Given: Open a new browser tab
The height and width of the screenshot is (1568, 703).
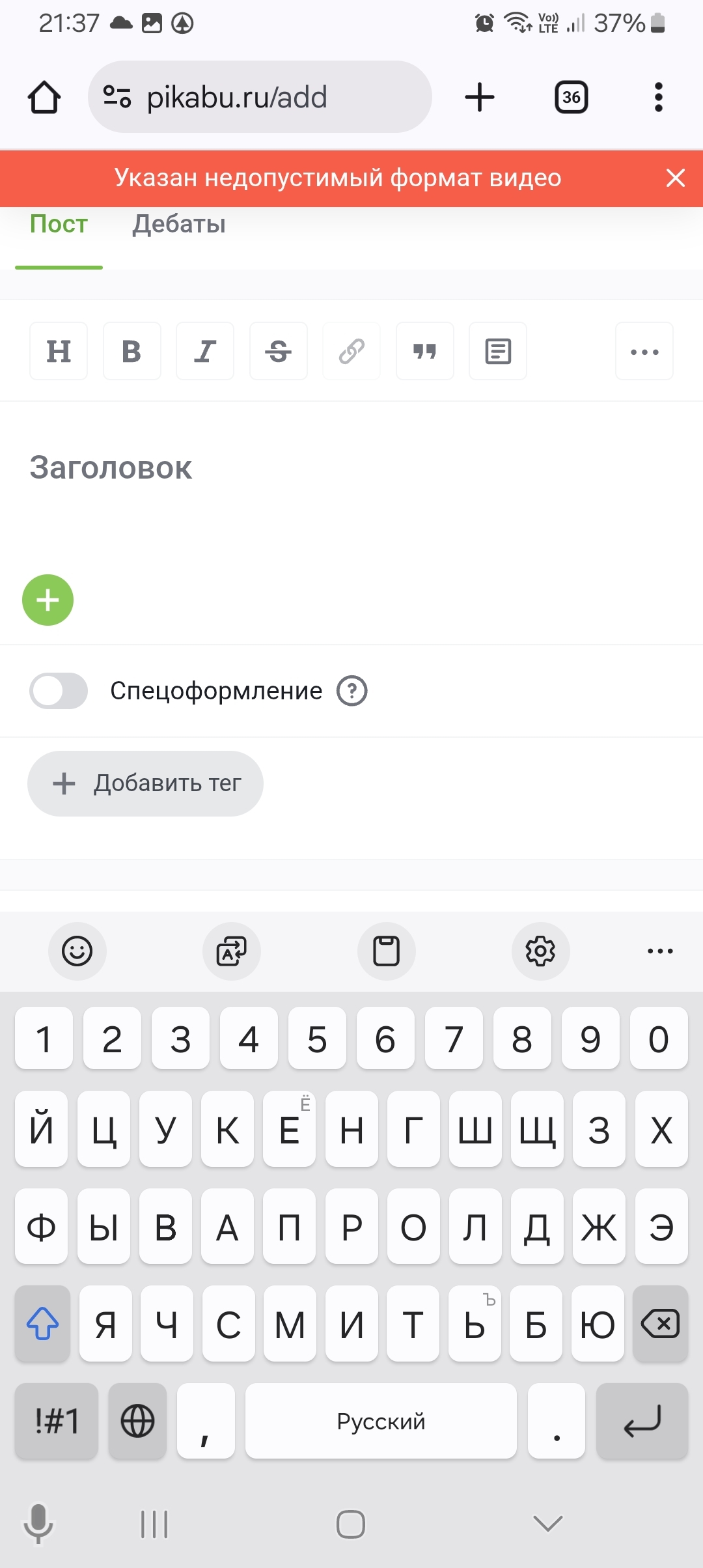Looking at the screenshot, I should coord(480,98).
